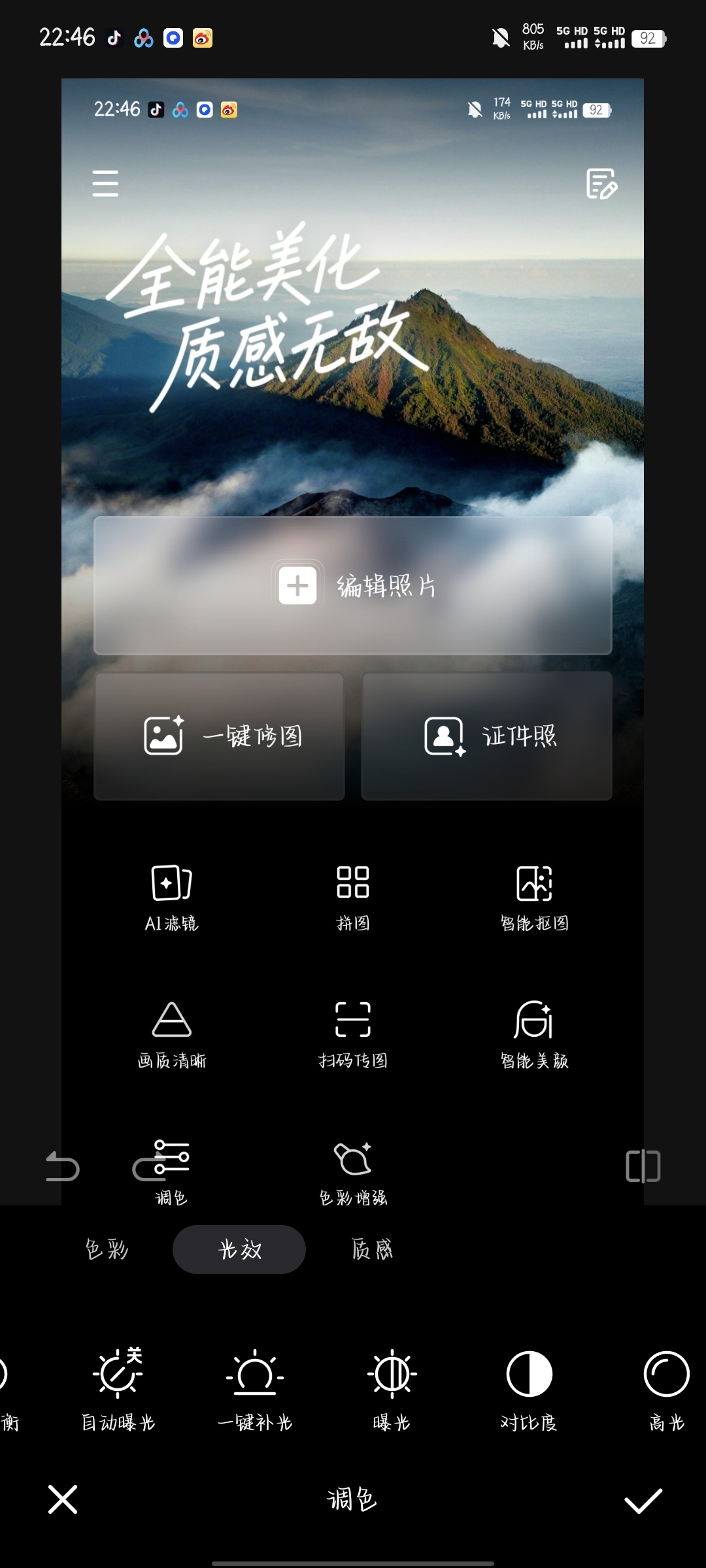Confirm the 调色 changes with the checkmark
Viewport: 706px width, 1568px height.
[x=643, y=1499]
